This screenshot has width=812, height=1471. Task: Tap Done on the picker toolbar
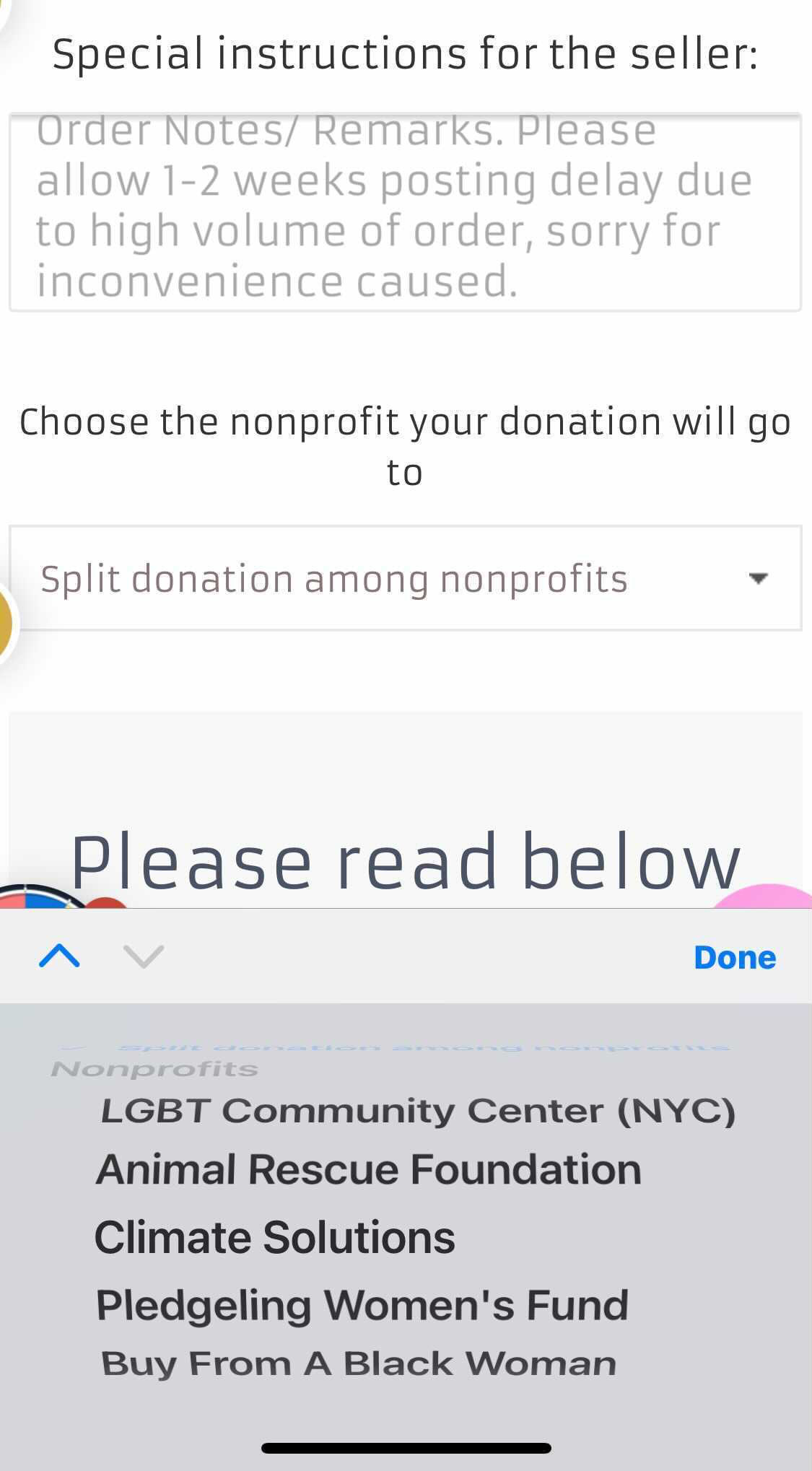click(x=735, y=957)
